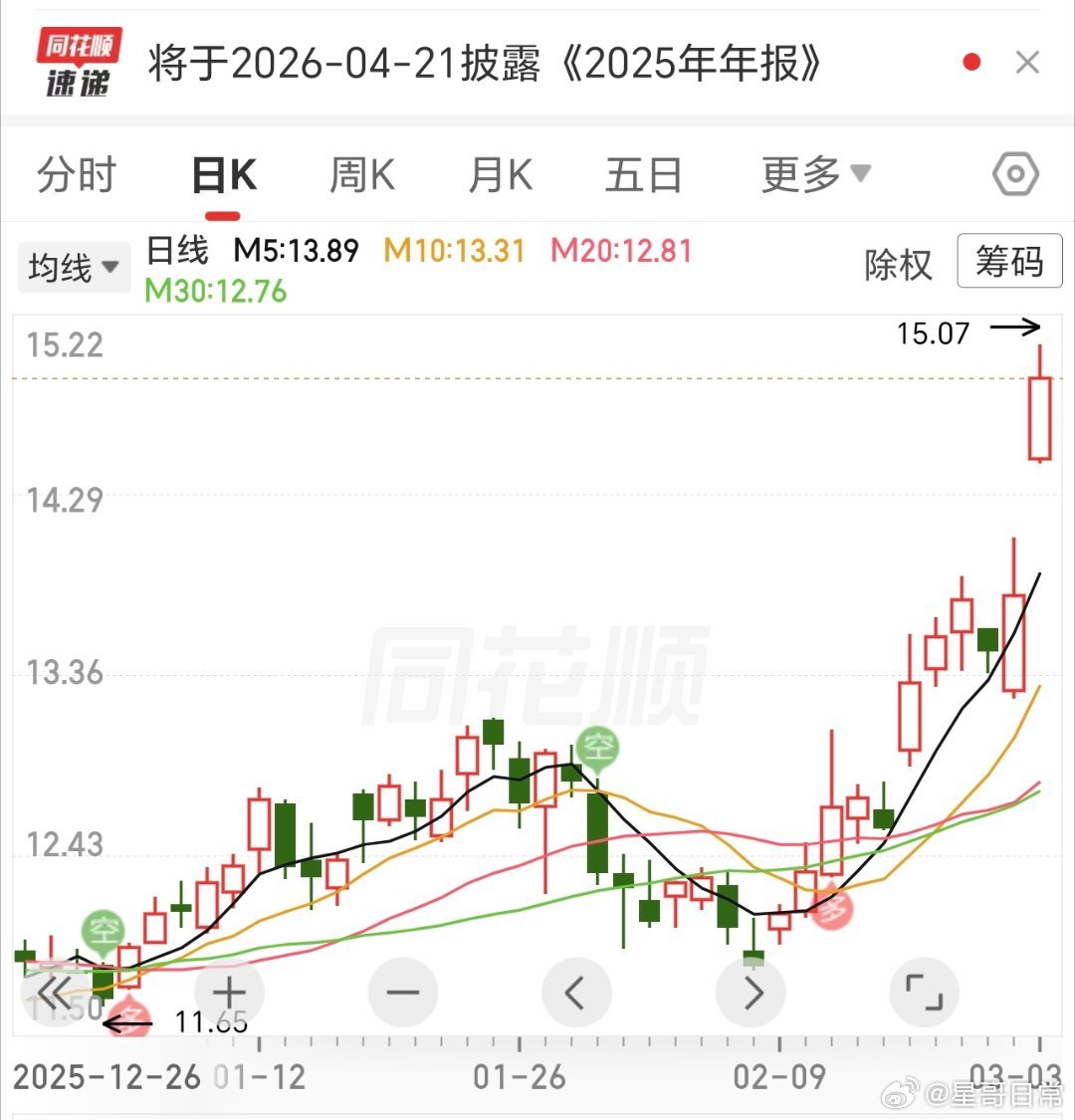Jump to earliest data with double-arrow icon
This screenshot has width=1075, height=1120.
tap(57, 992)
